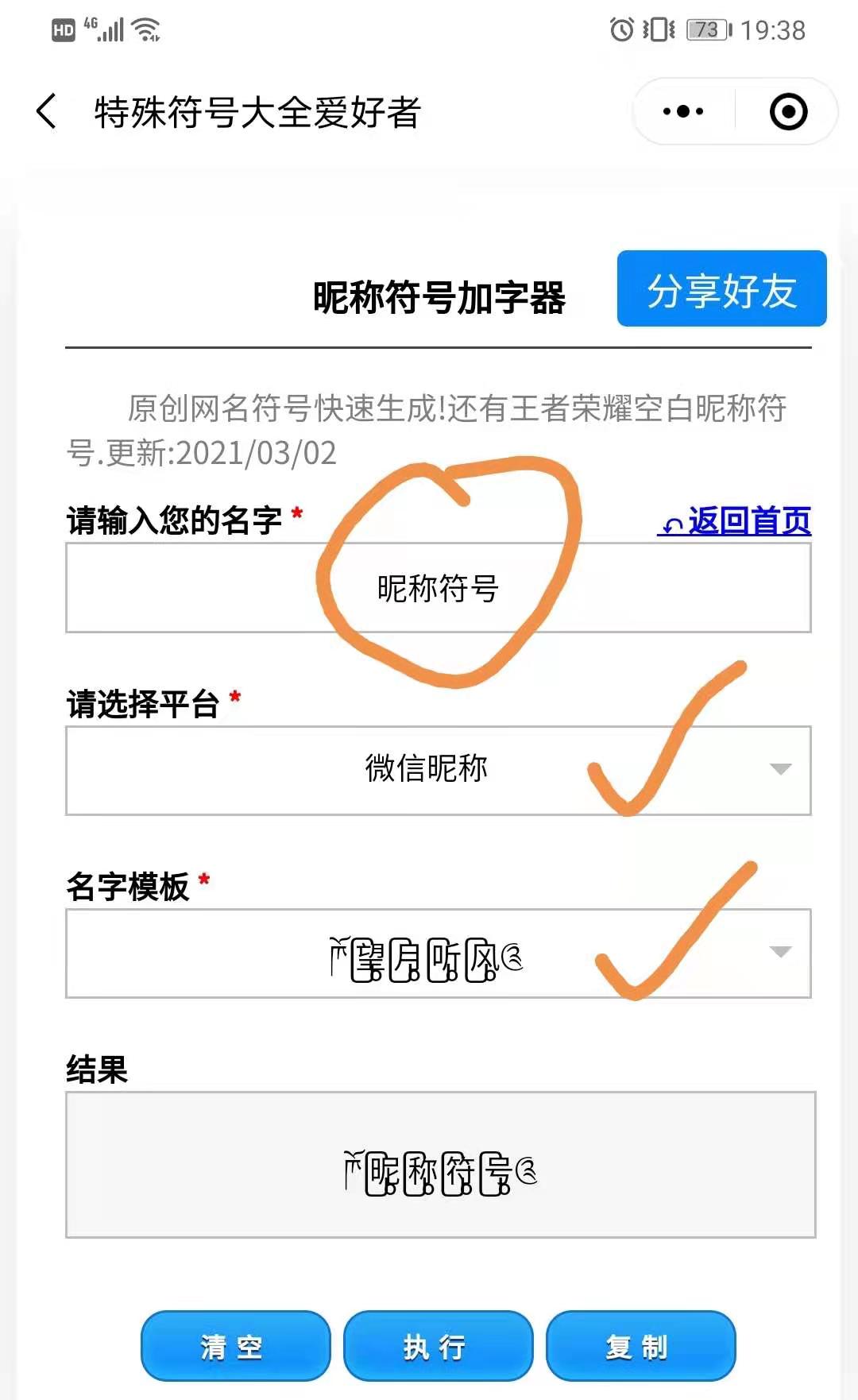This screenshot has height=1400, width=858.
Task: Open the mini program more-options menu
Action: point(683,111)
